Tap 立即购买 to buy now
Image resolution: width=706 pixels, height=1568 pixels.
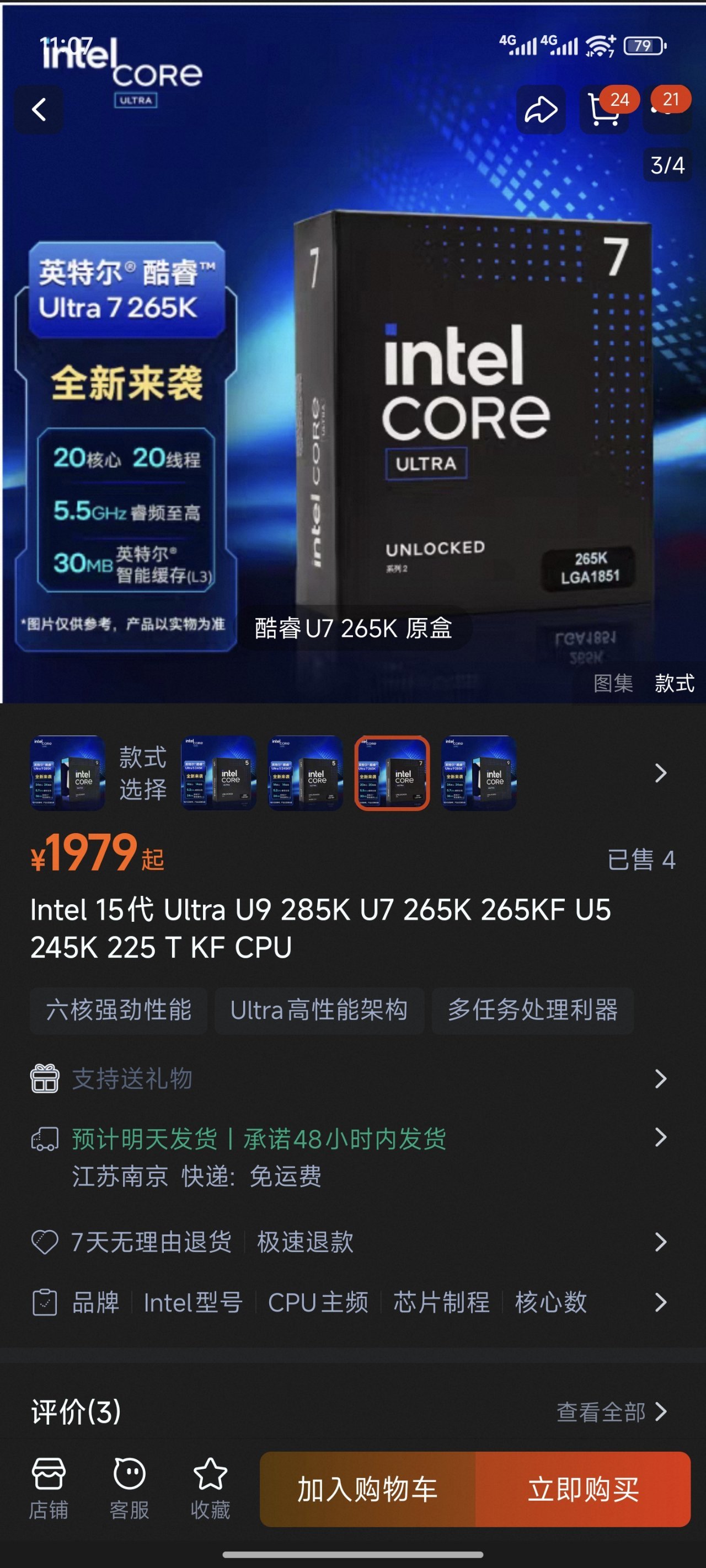(x=583, y=1490)
